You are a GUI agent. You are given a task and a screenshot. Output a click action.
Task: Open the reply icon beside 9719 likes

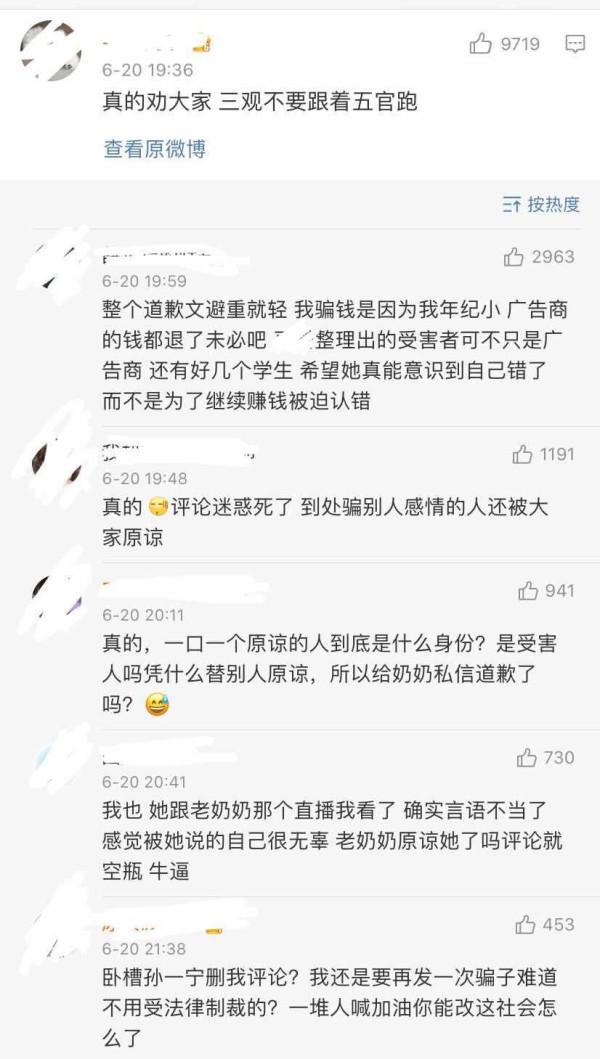click(x=575, y=44)
